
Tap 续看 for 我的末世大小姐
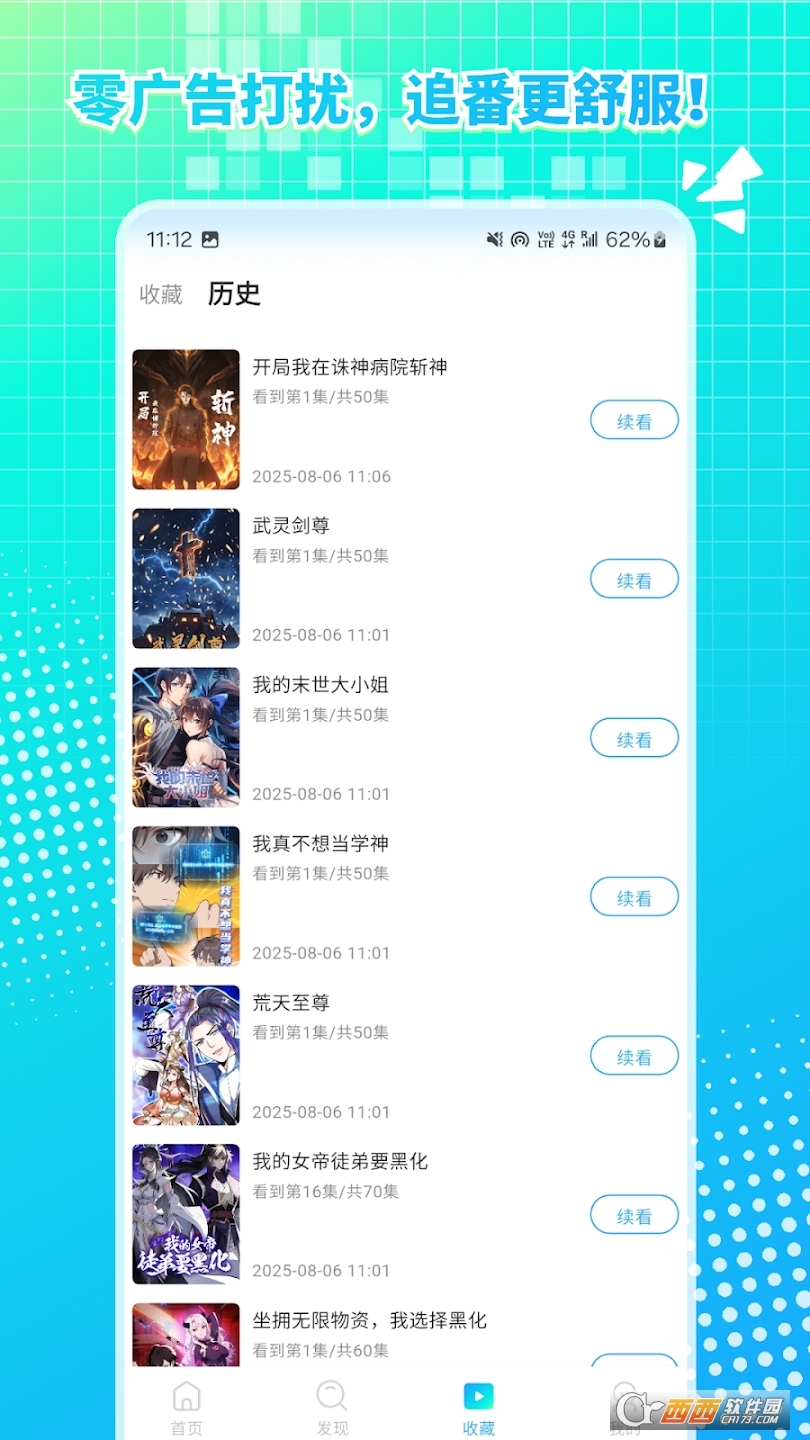[x=634, y=738]
